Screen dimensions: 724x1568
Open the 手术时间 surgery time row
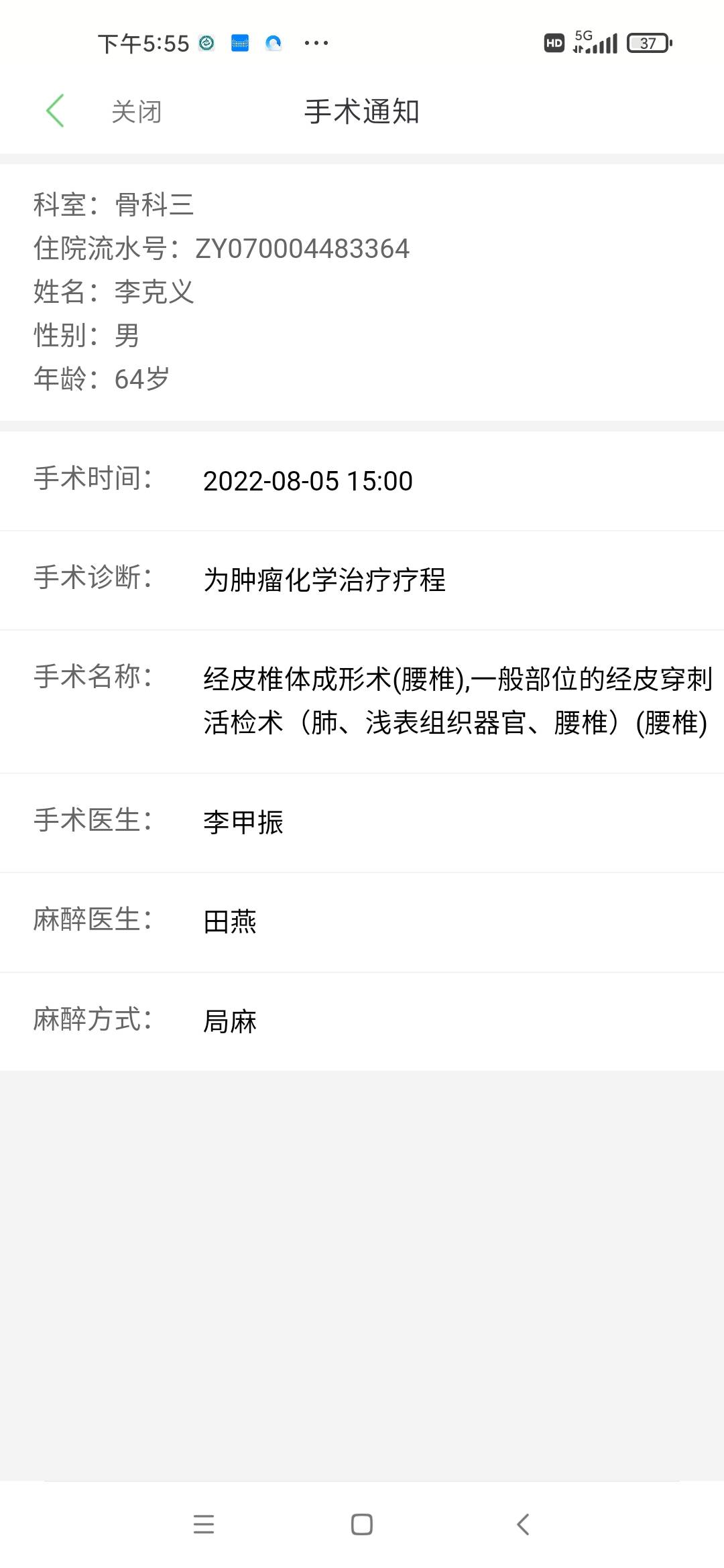coord(362,480)
